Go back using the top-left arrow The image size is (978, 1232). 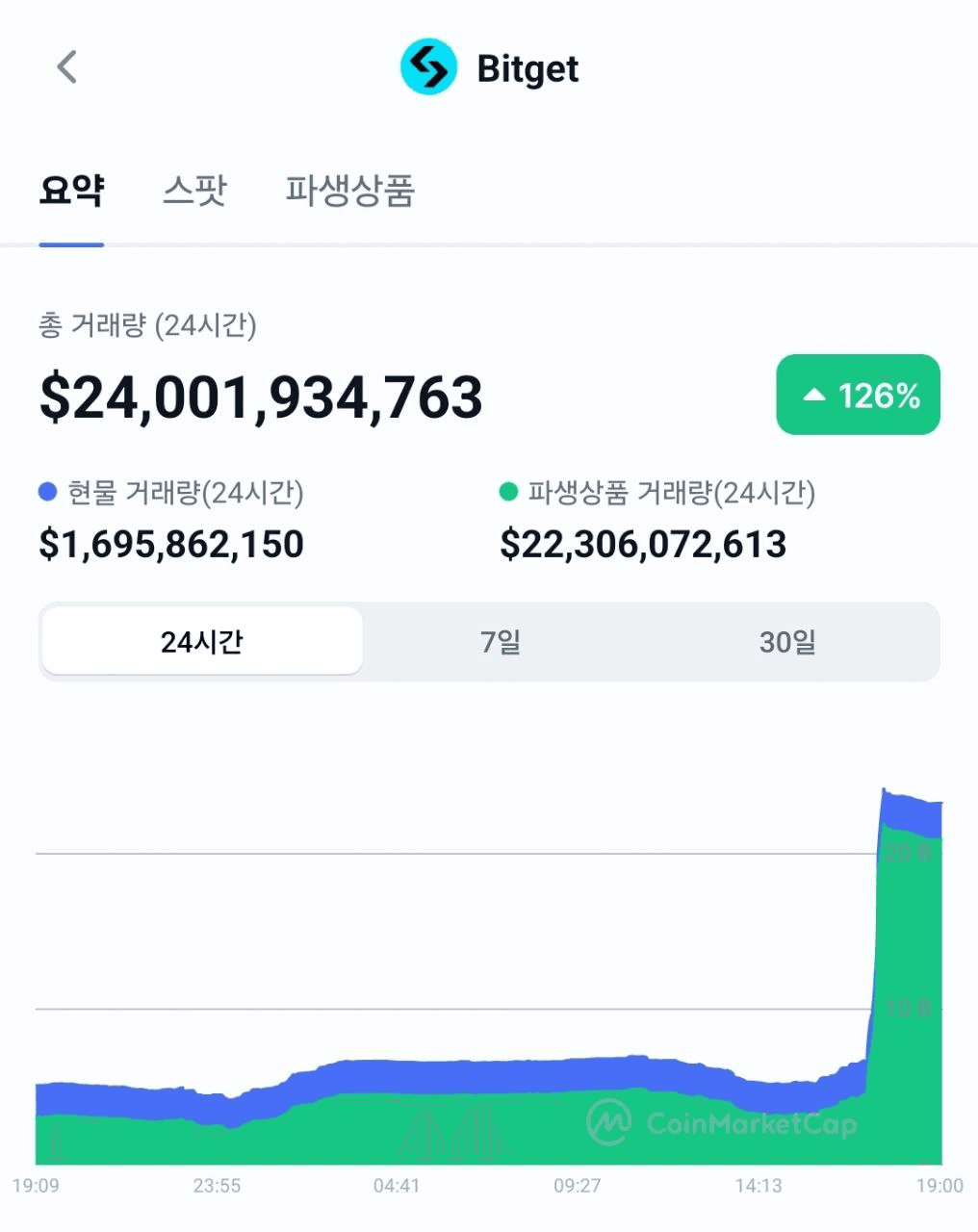pos(66,67)
